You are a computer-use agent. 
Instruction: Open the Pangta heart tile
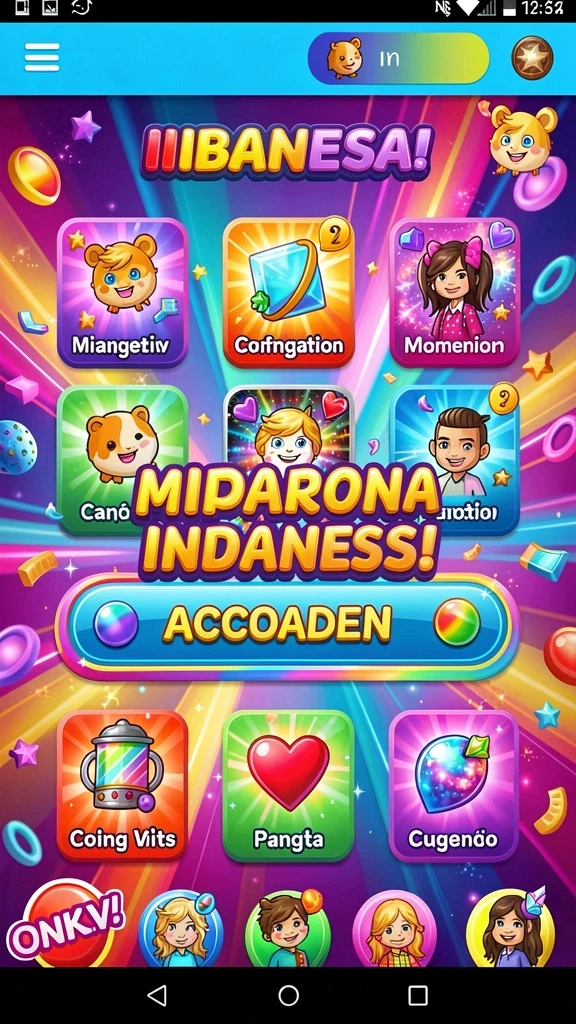pos(289,787)
